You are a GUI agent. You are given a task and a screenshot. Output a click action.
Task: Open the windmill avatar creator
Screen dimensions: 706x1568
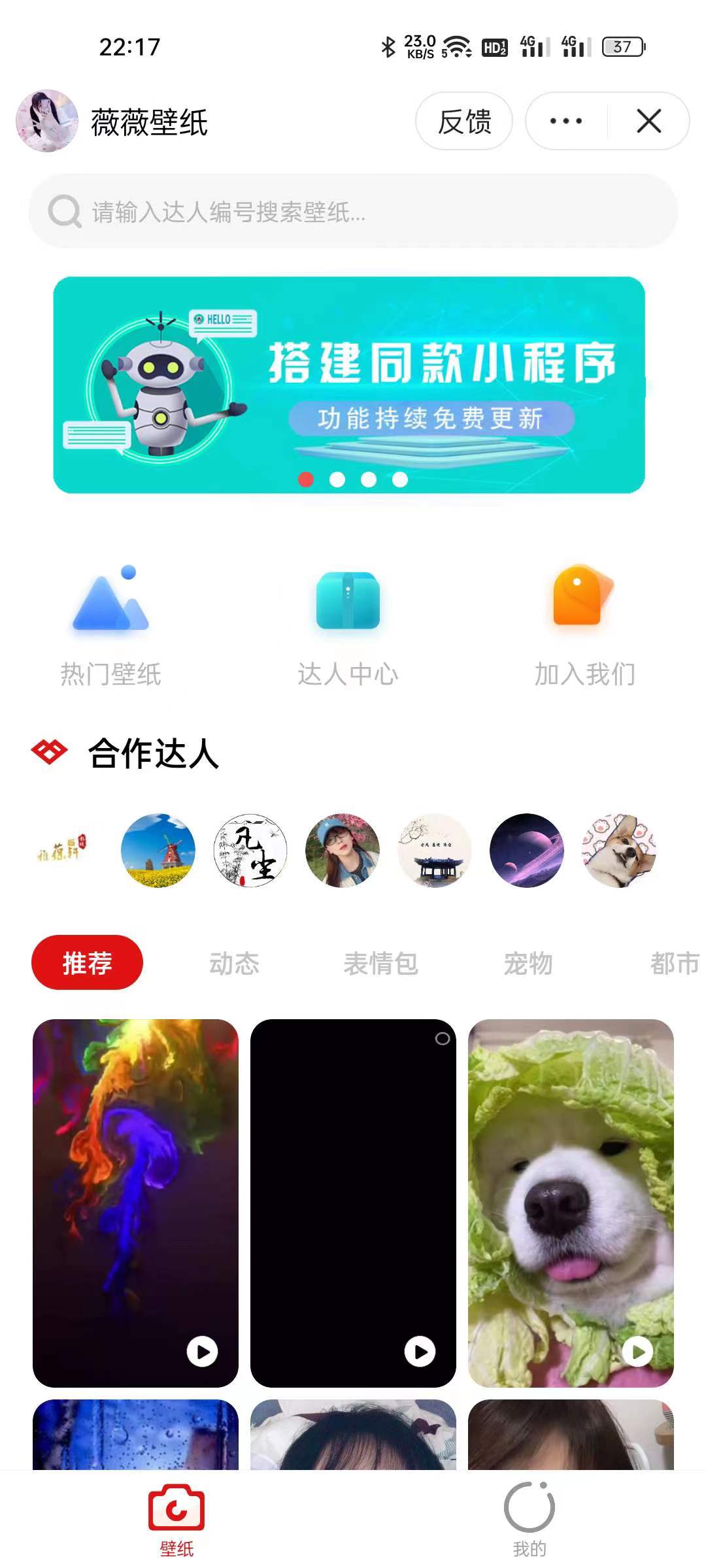tap(158, 850)
